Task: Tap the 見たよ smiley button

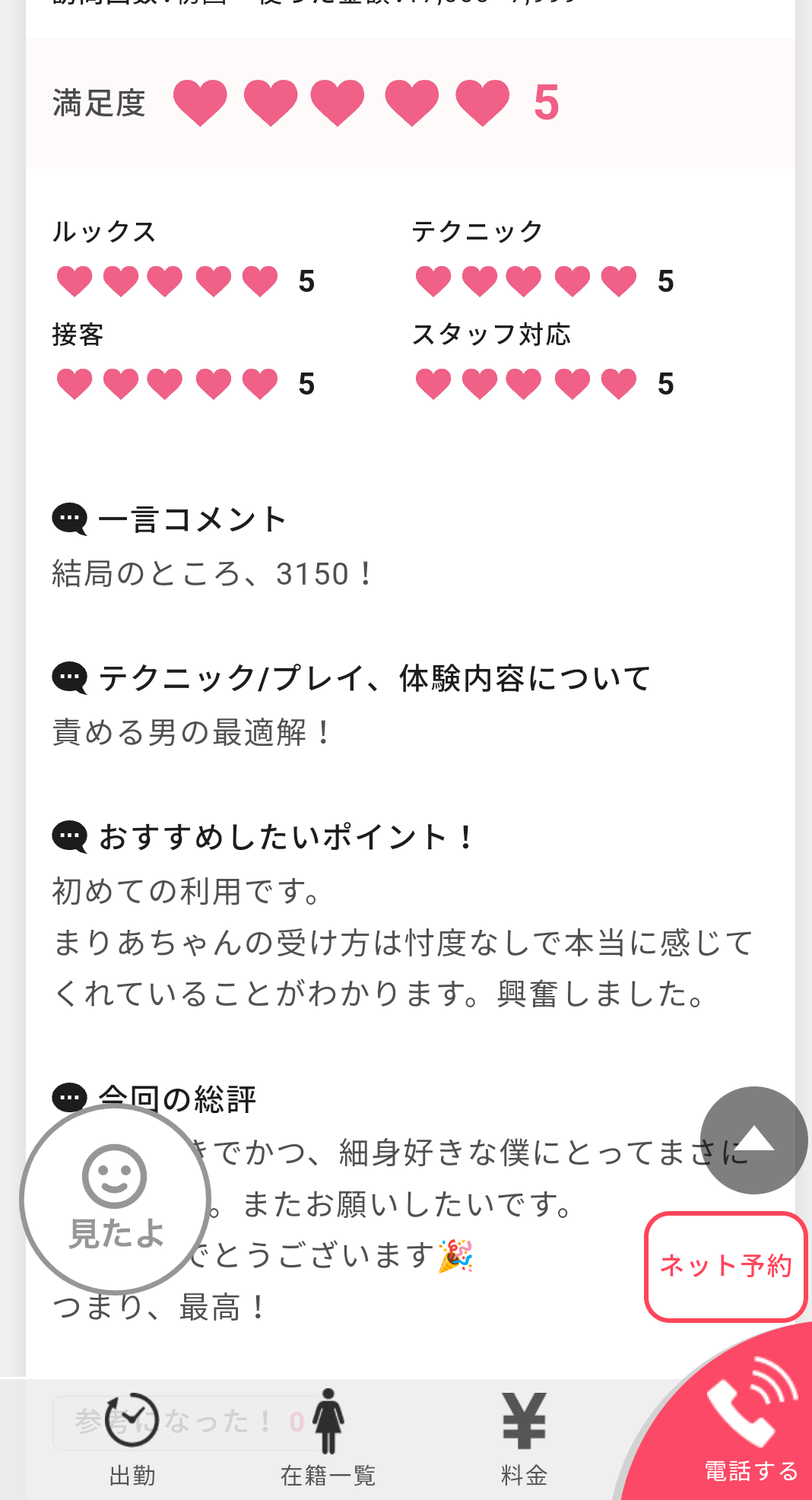Action: [115, 1199]
